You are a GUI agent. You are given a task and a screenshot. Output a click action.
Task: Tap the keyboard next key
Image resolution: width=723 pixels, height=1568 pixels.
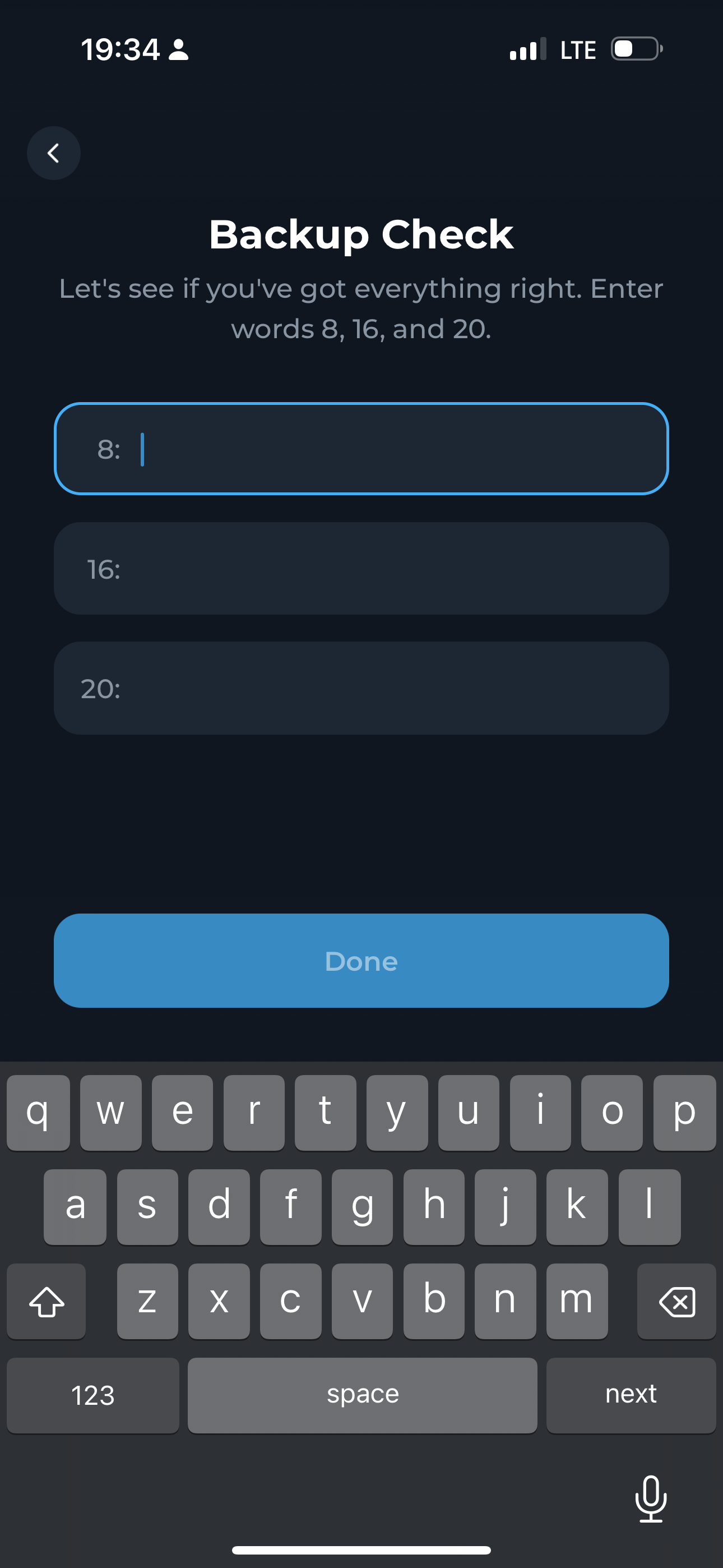(631, 1395)
